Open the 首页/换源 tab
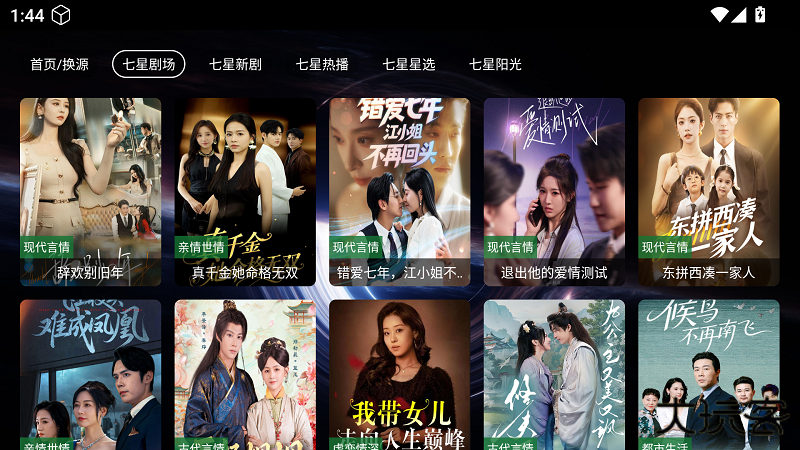 tap(59, 64)
